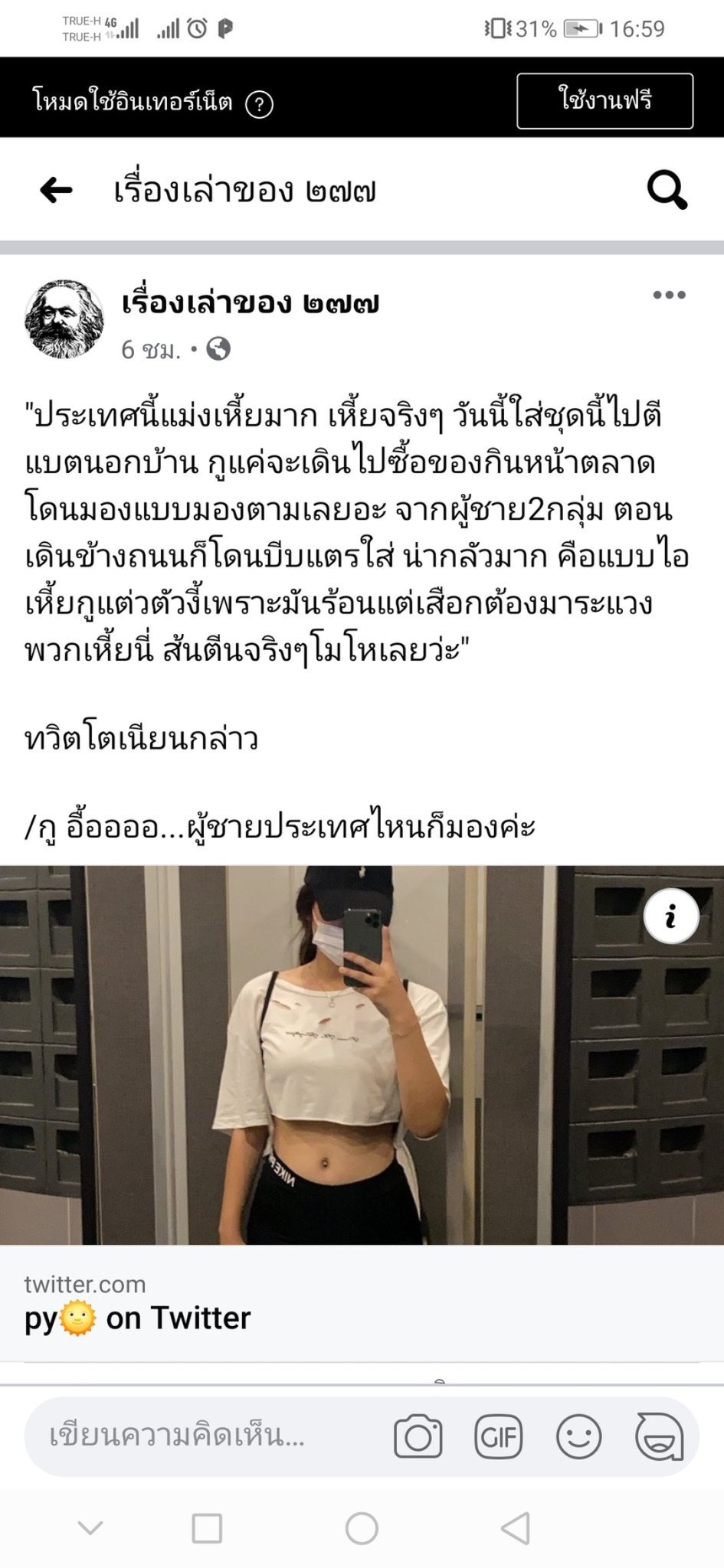The height and width of the screenshot is (1568, 724).
Task: Add a GIF to the comment
Action: tap(499, 1436)
